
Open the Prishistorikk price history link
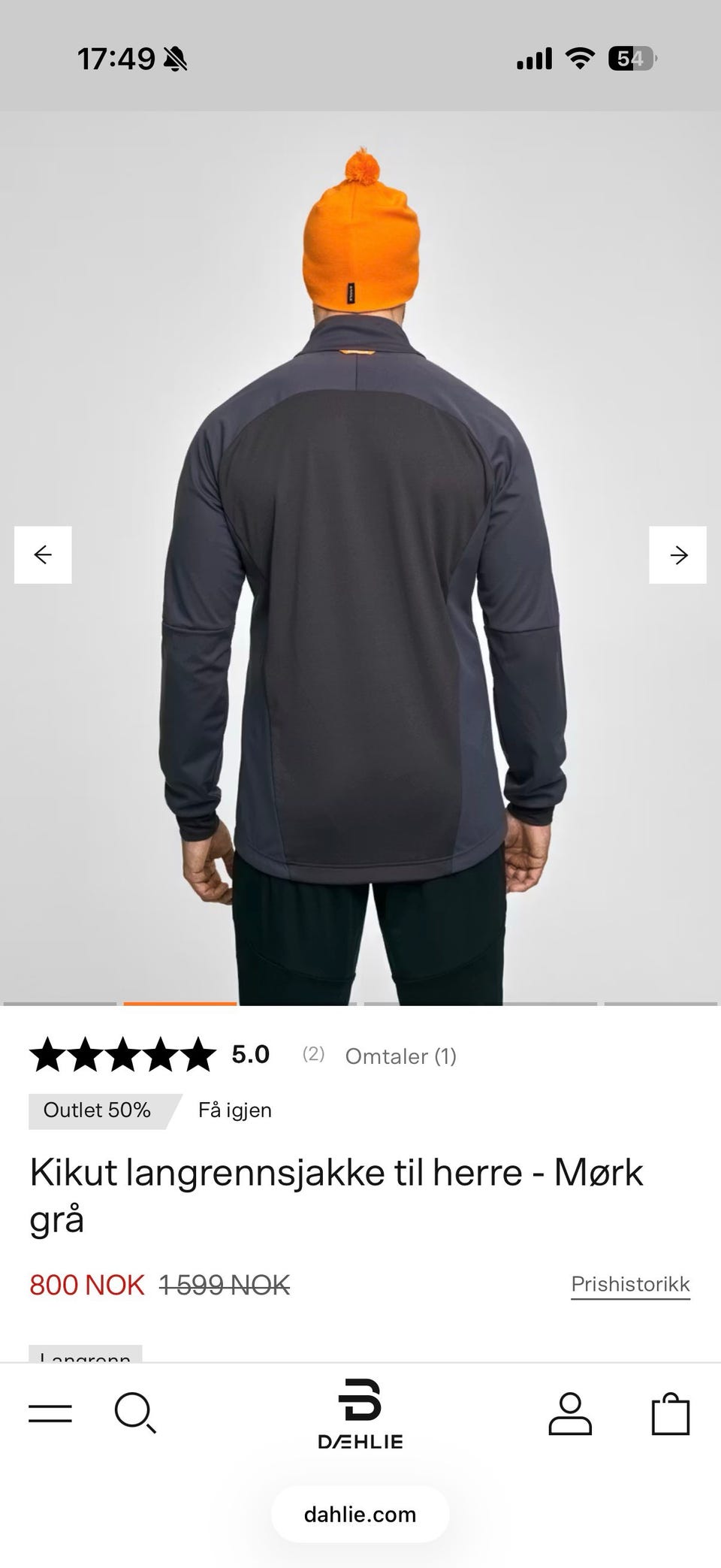(x=630, y=1284)
